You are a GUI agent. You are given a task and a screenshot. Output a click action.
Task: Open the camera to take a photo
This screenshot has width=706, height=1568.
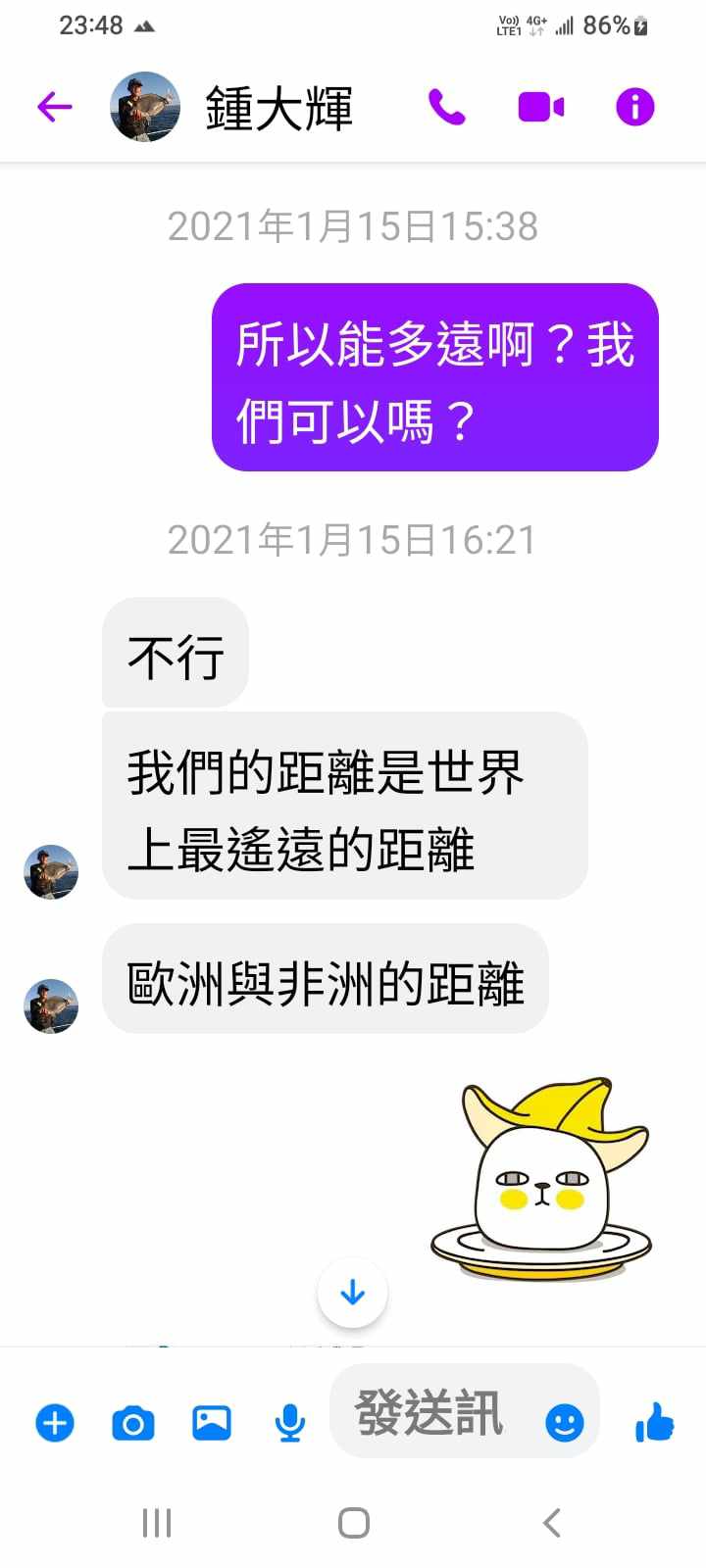(133, 1422)
